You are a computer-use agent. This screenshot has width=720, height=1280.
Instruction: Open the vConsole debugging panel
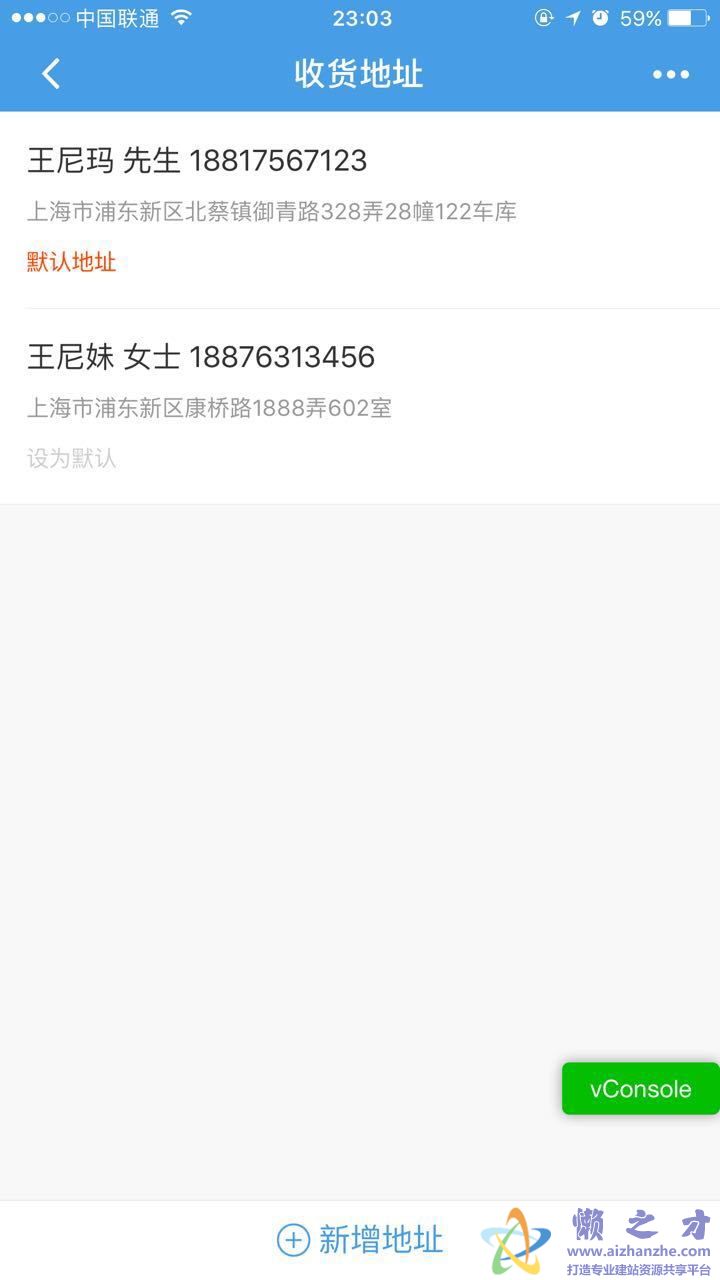click(x=640, y=1088)
